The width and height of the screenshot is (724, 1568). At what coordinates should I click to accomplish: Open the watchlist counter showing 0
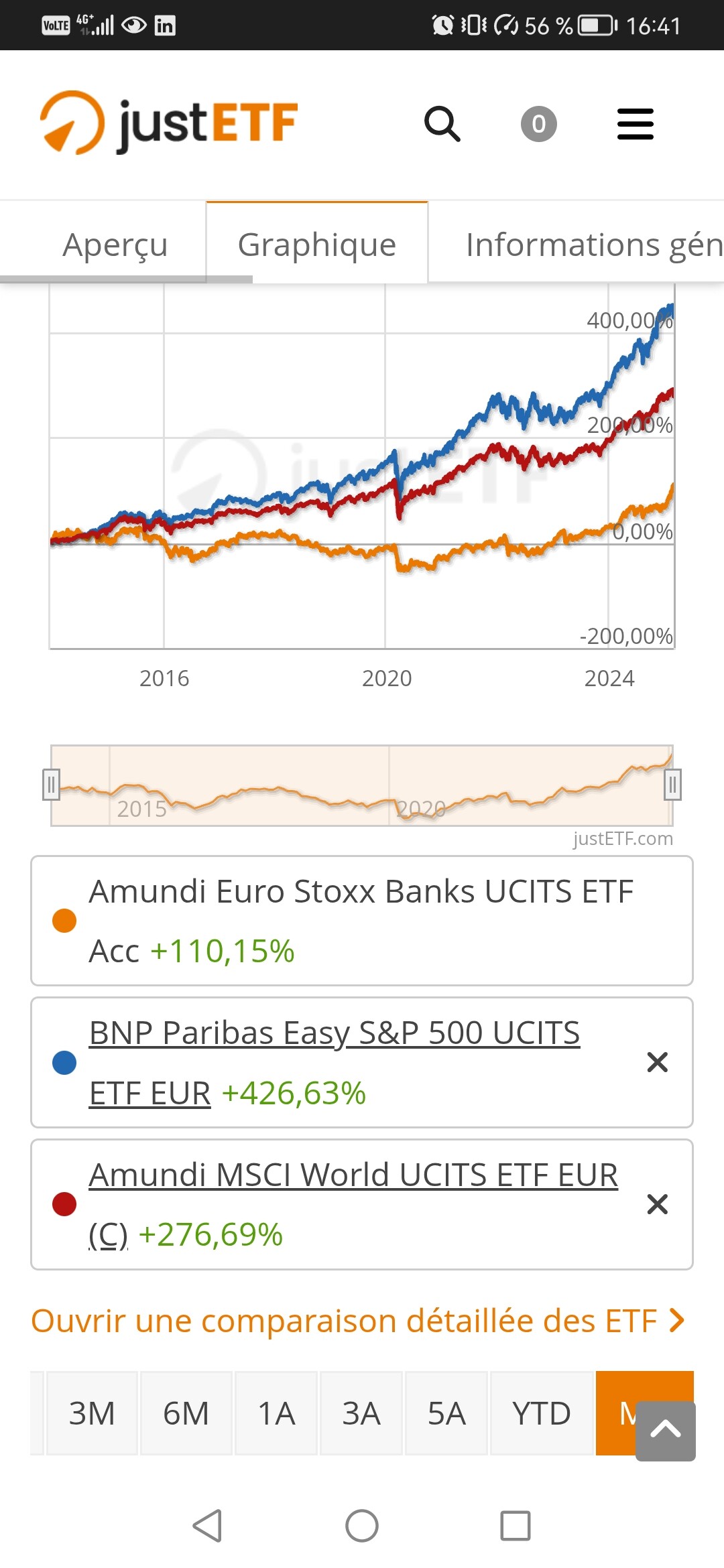[539, 124]
